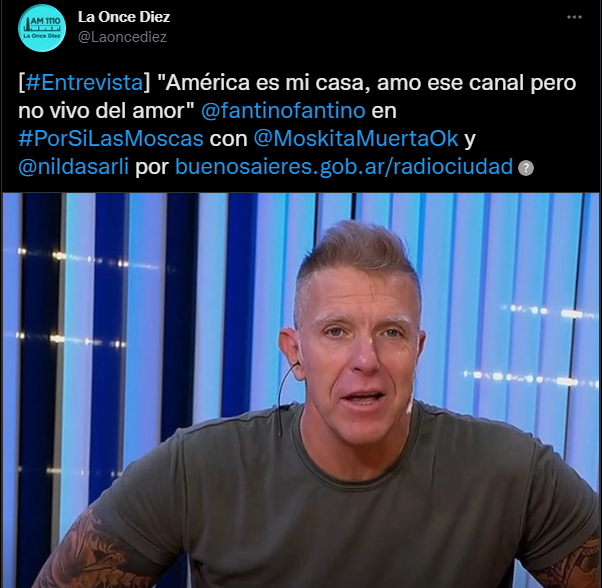Open the tweet's three-dot overflow menu

coord(573,17)
